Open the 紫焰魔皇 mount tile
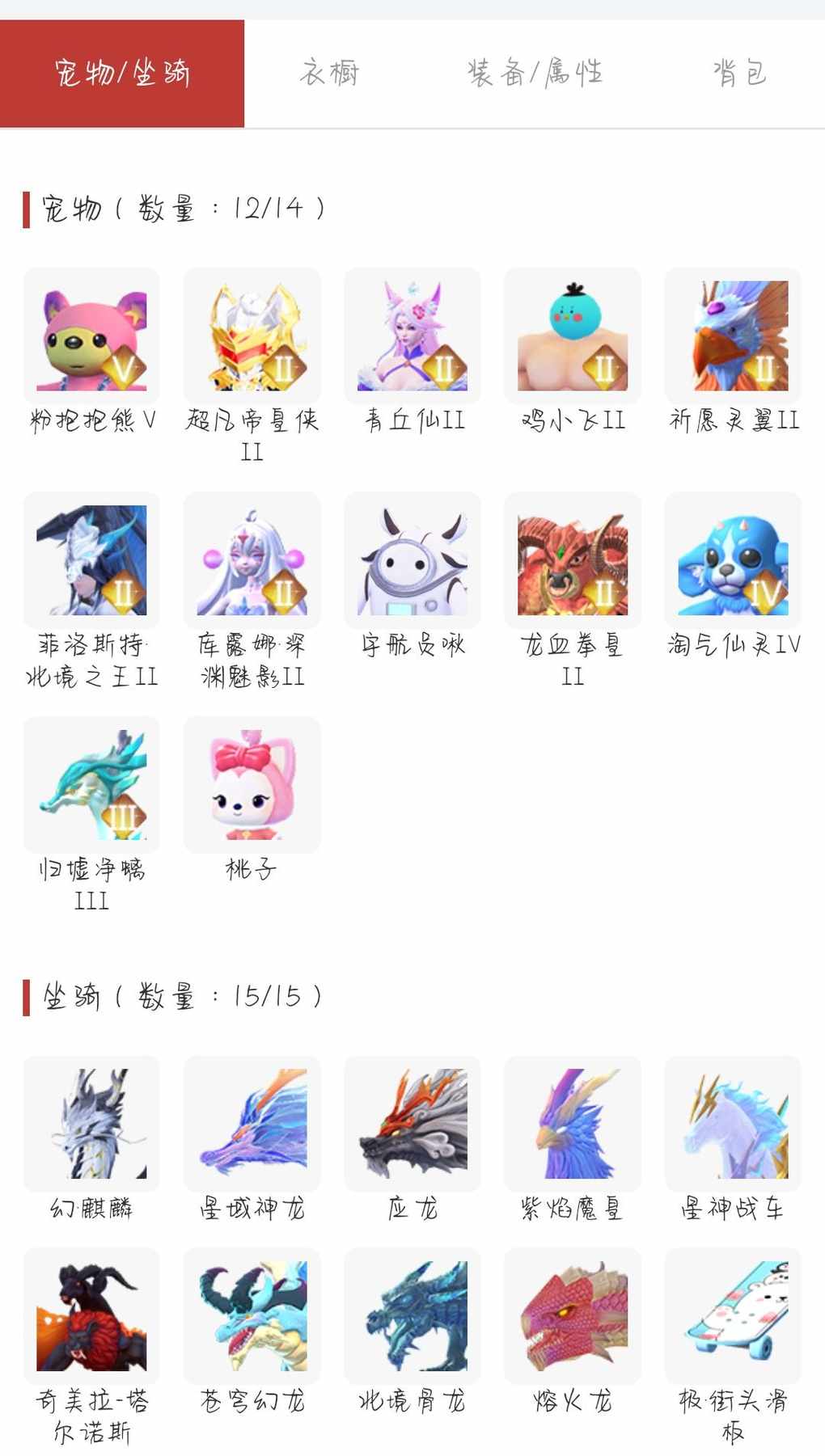Screen dimensions: 825x1456 572,1124
